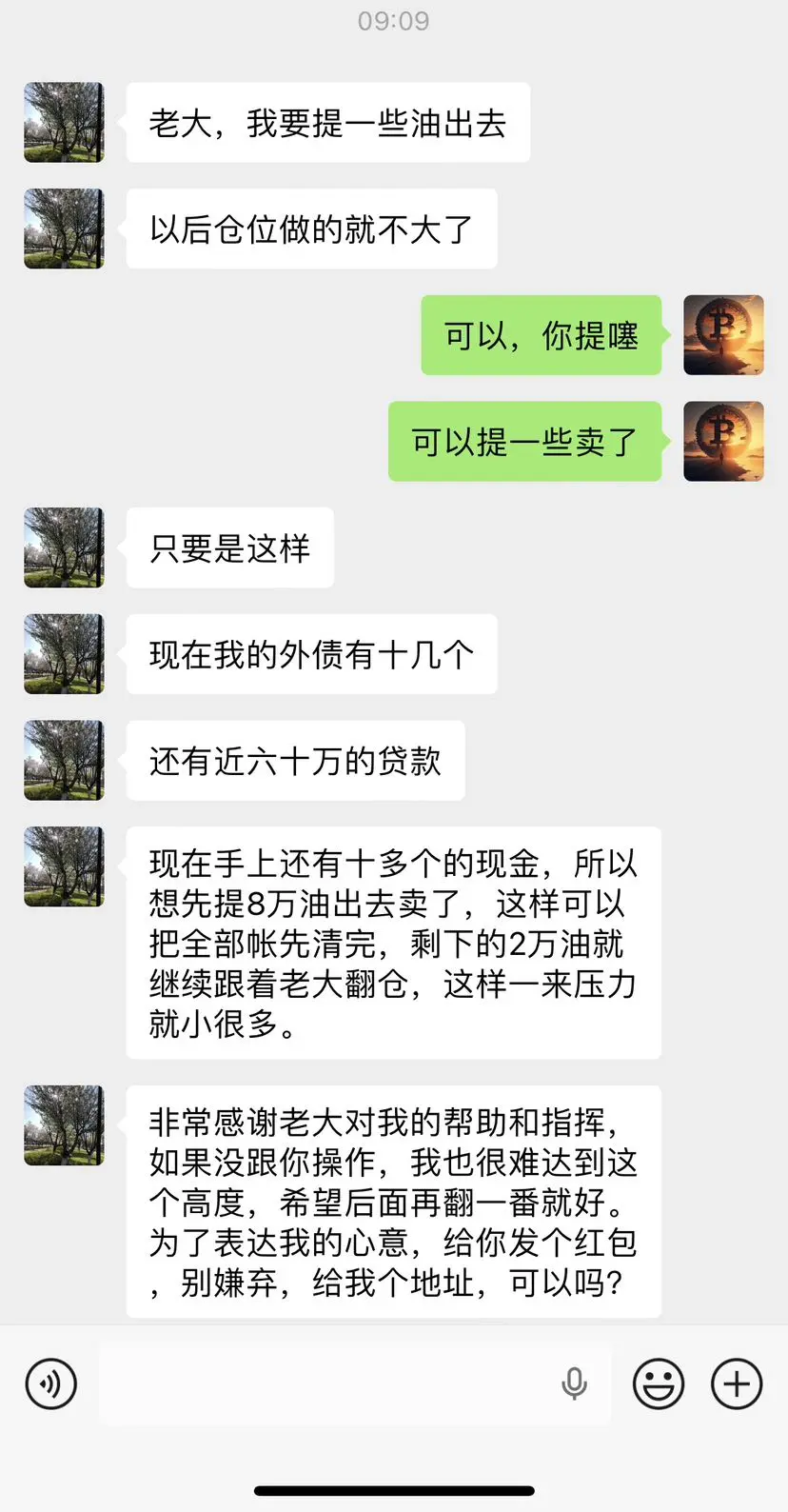This screenshot has width=788, height=1512.
Task: Tap the microphone icon for voice input
Action: pyautogui.click(x=575, y=1383)
